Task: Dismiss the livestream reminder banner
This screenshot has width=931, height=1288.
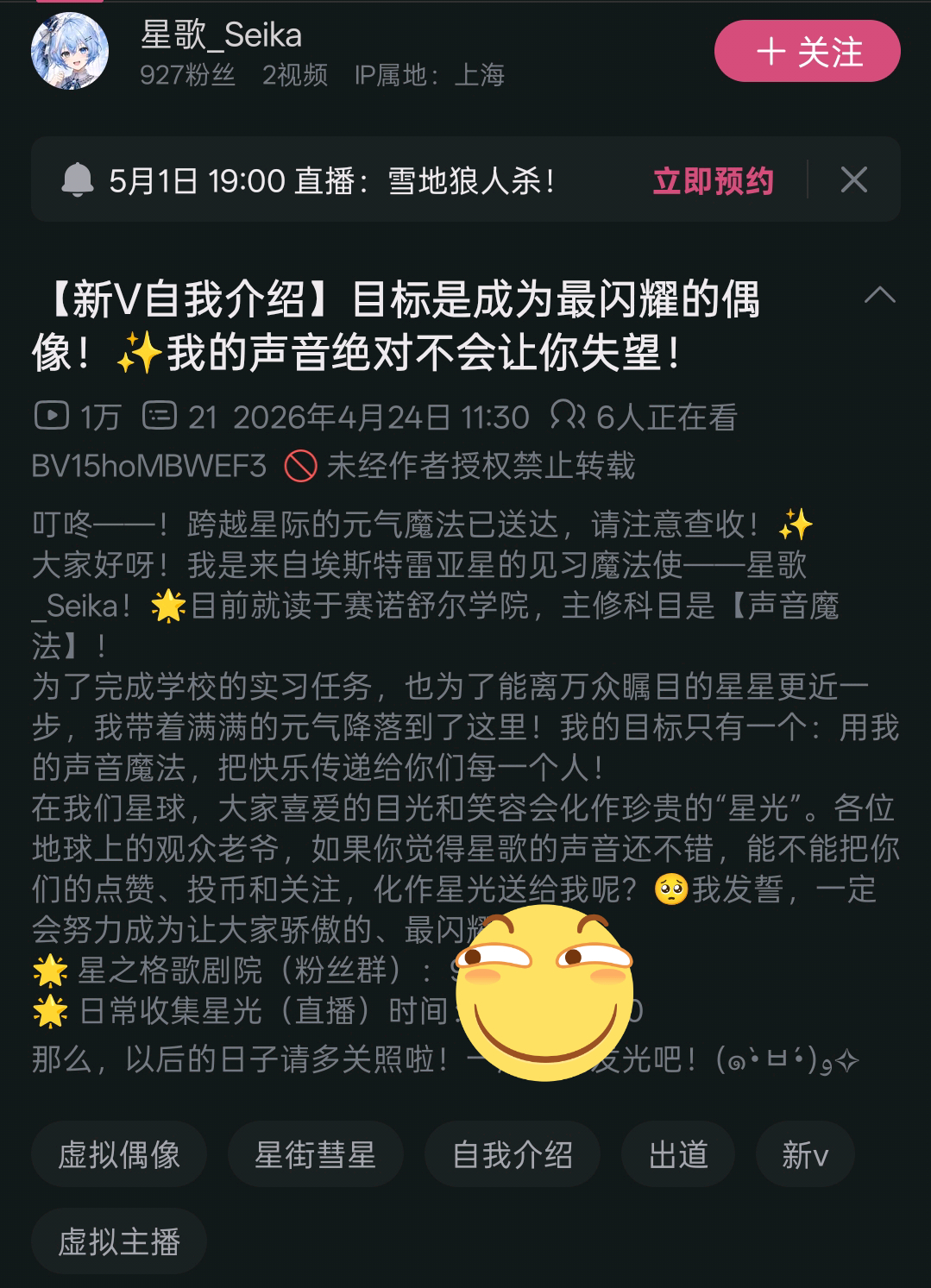Action: tap(853, 179)
